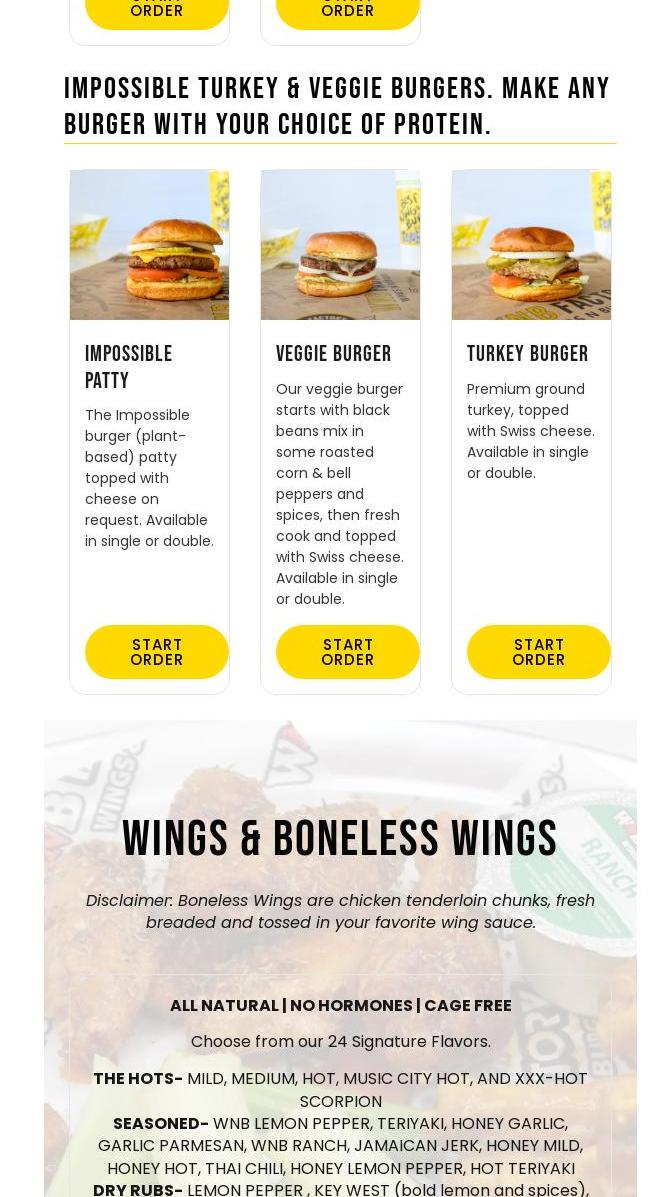Image resolution: width=650 pixels, height=1197 pixels.
Task: Start order for Veggie Burger
Action: [x=347, y=652]
